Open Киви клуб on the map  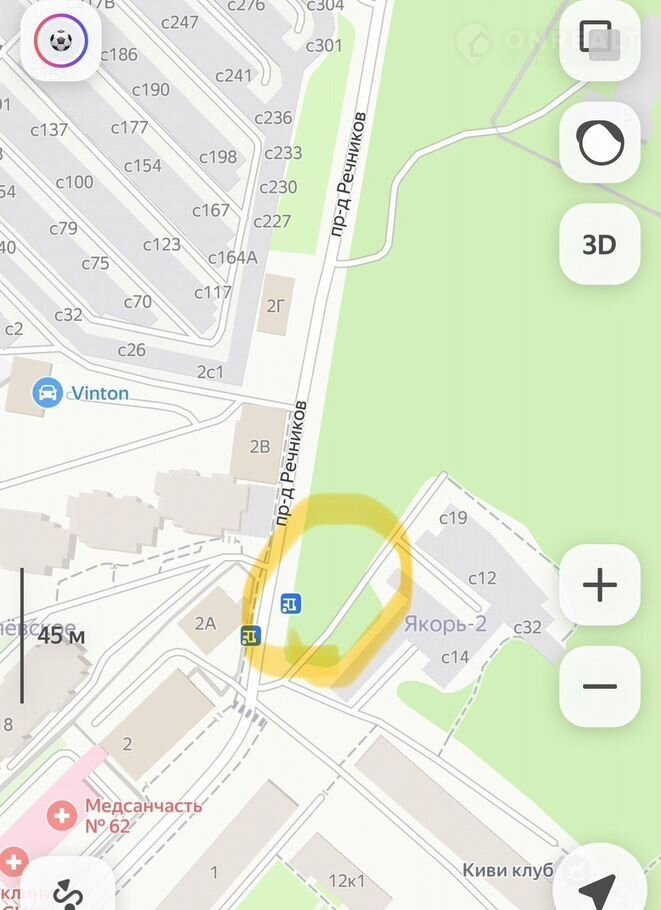click(x=508, y=870)
